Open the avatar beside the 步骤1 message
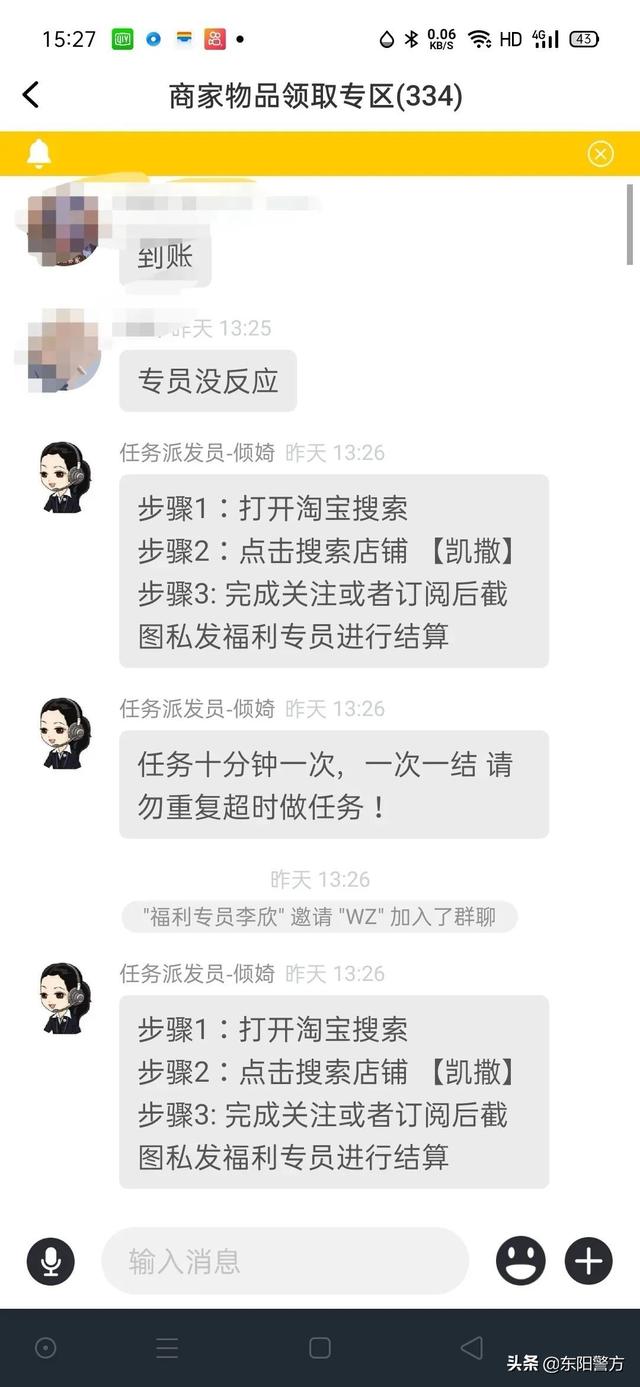640x1387 pixels. click(65, 478)
